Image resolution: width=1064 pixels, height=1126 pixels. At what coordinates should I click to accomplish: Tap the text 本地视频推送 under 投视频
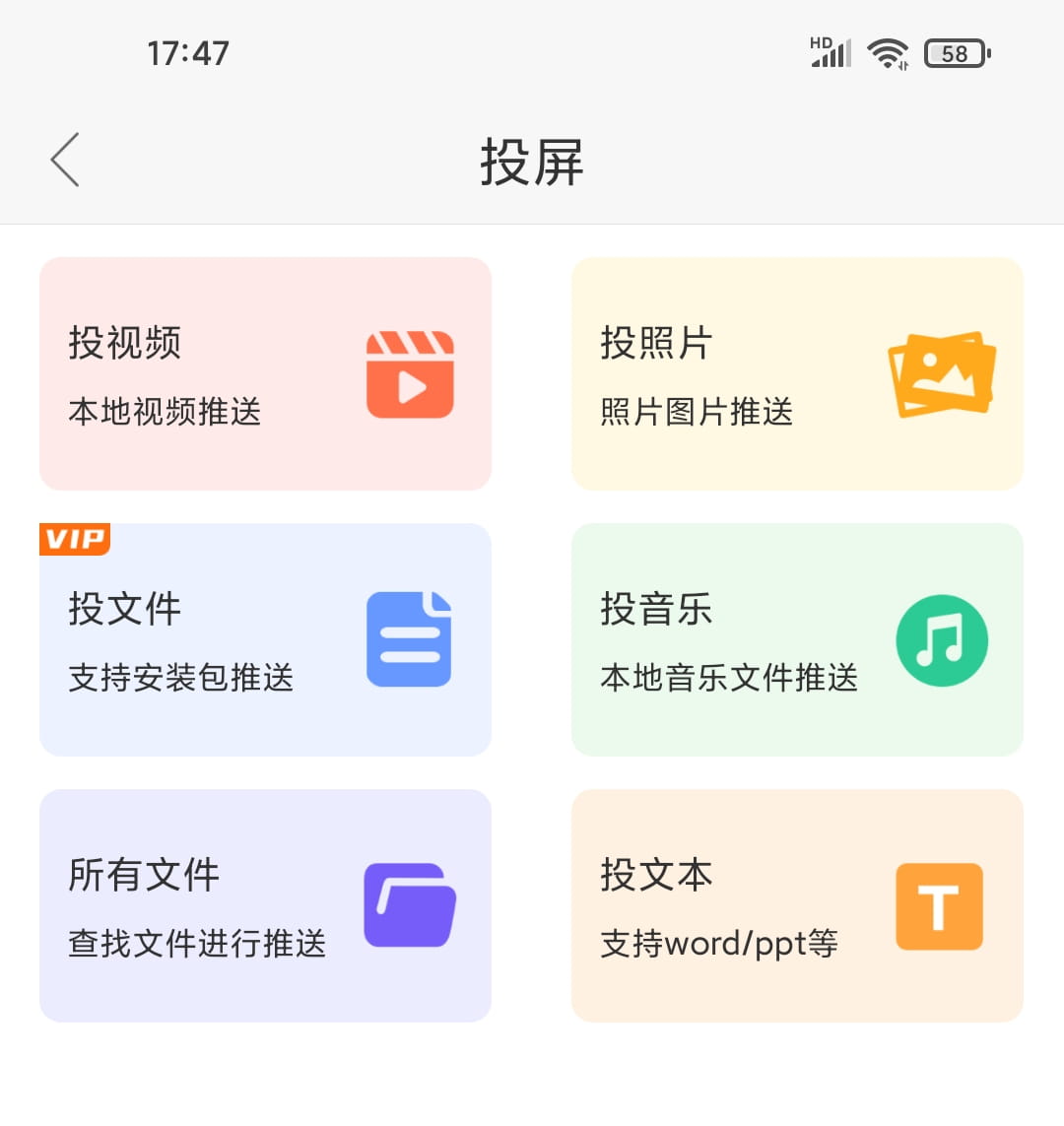pyautogui.click(x=165, y=414)
